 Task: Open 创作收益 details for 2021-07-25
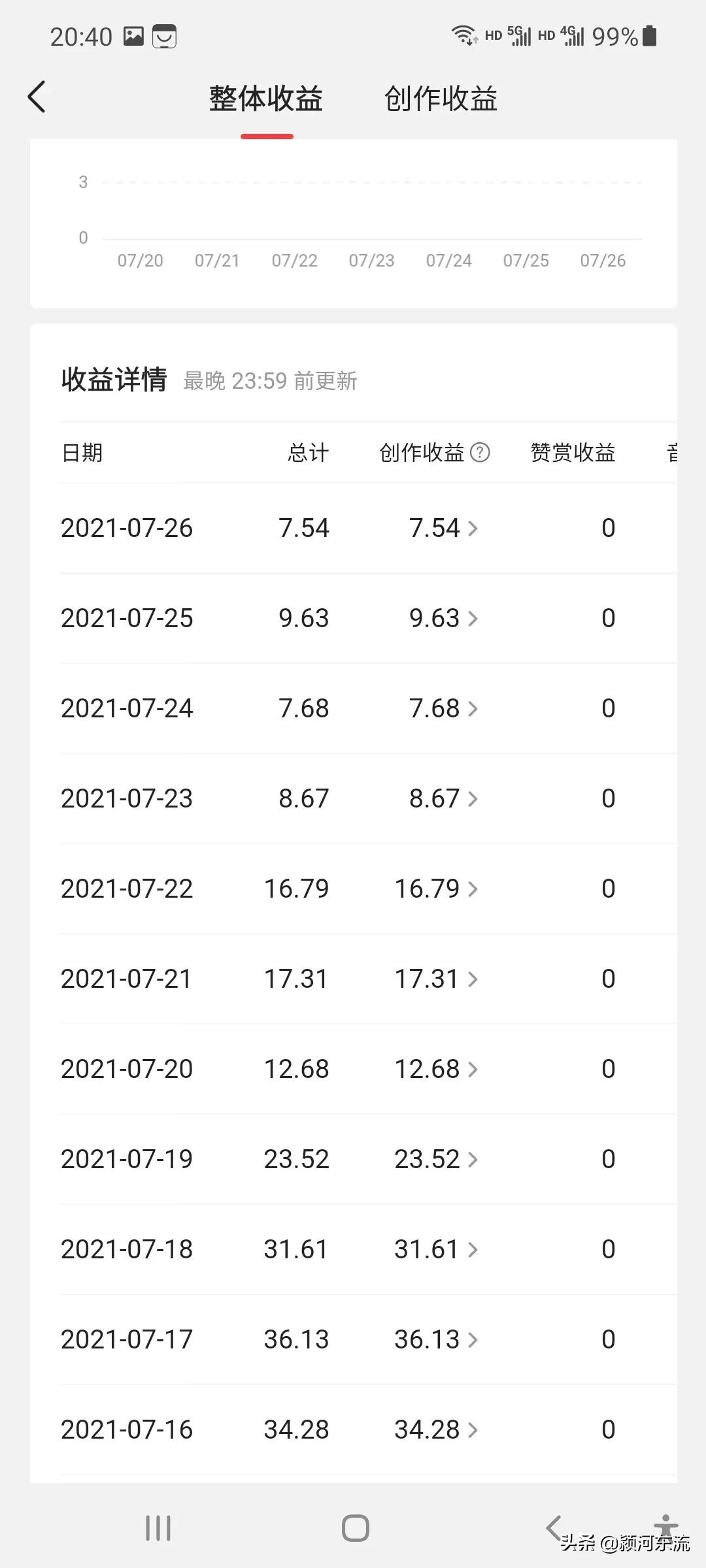pos(443,618)
